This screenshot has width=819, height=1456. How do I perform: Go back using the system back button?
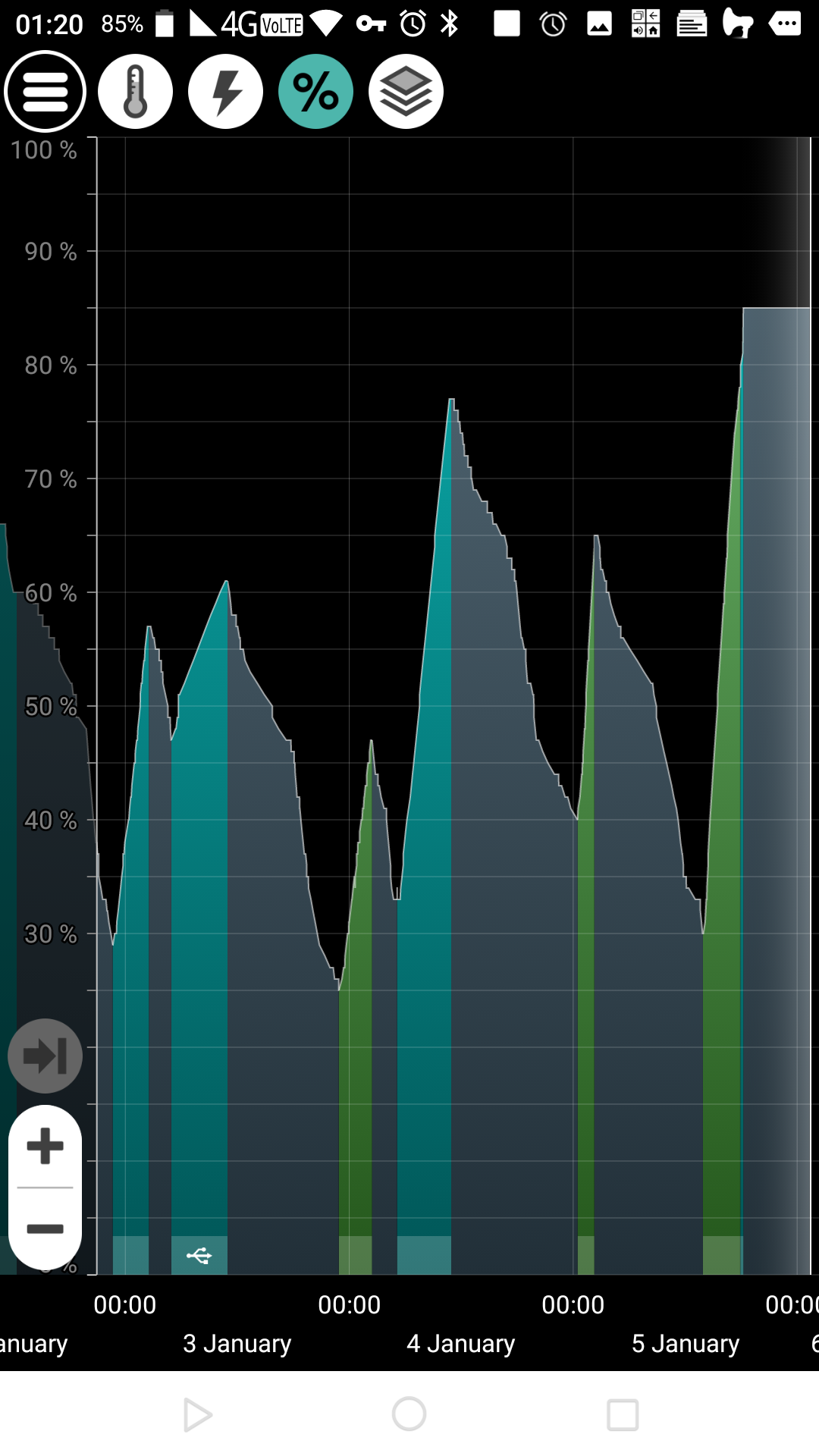tap(197, 1415)
